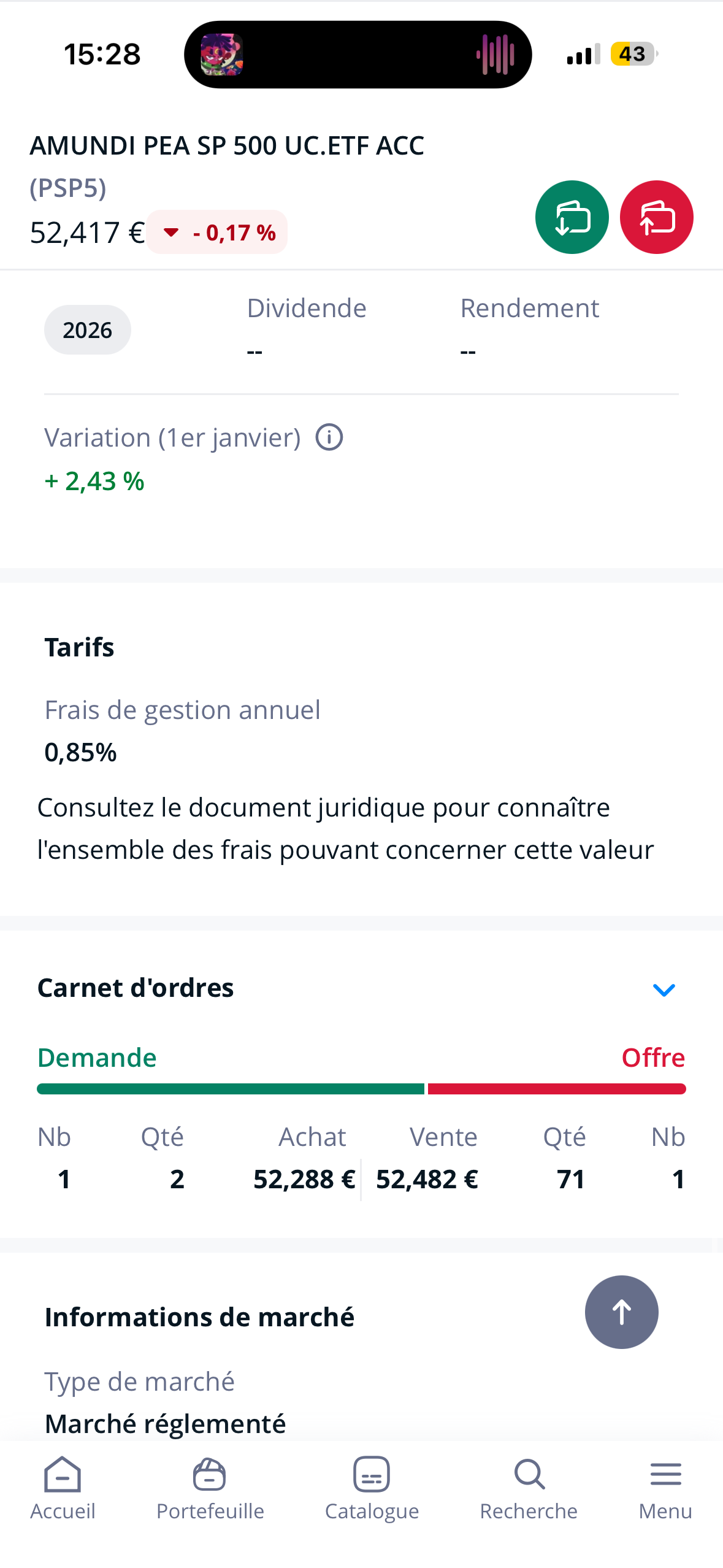Image resolution: width=723 pixels, height=1568 pixels.
Task: Select the 2026 year chip
Action: (87, 330)
